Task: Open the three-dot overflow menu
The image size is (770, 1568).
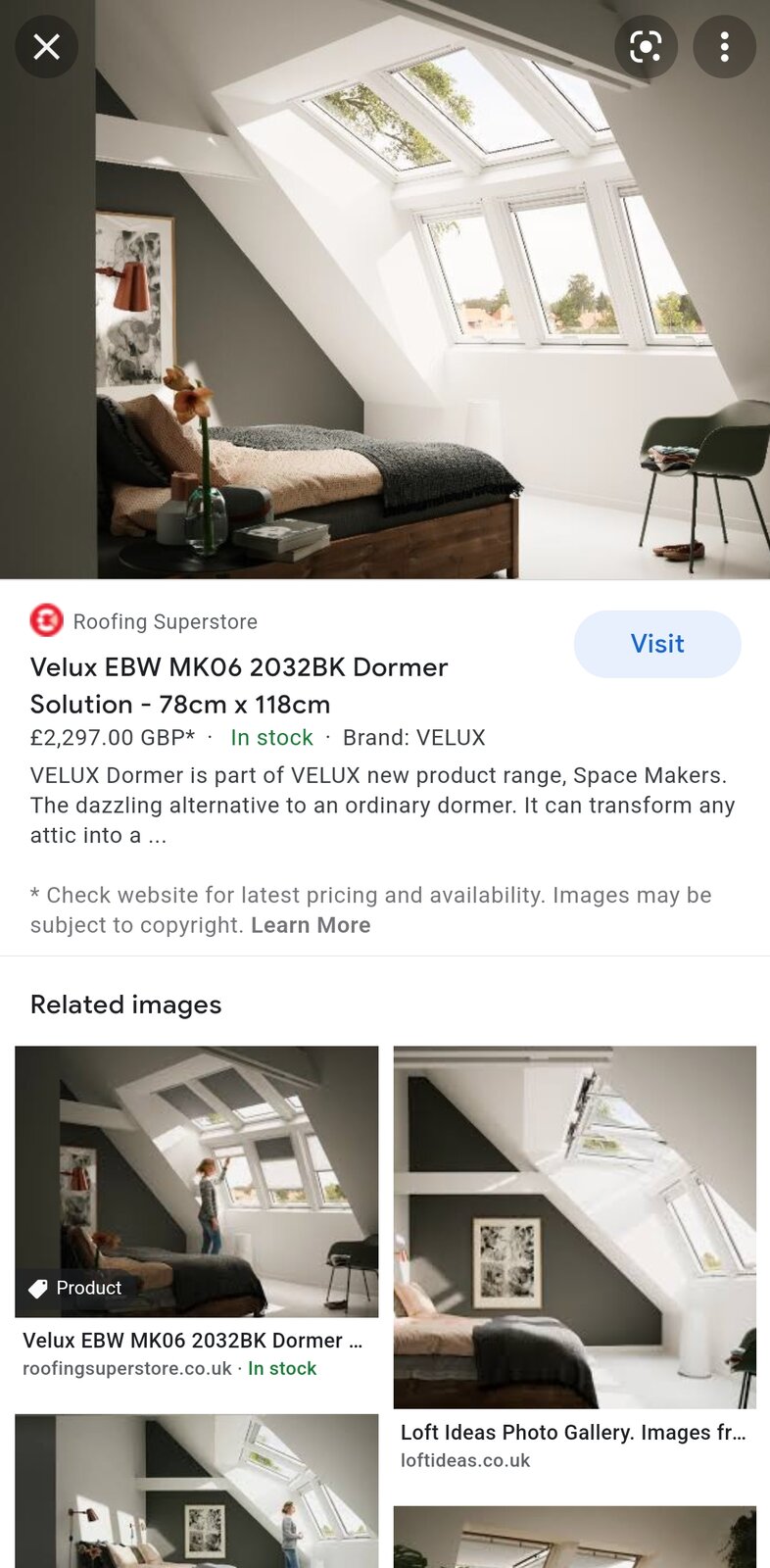Action: click(x=724, y=46)
